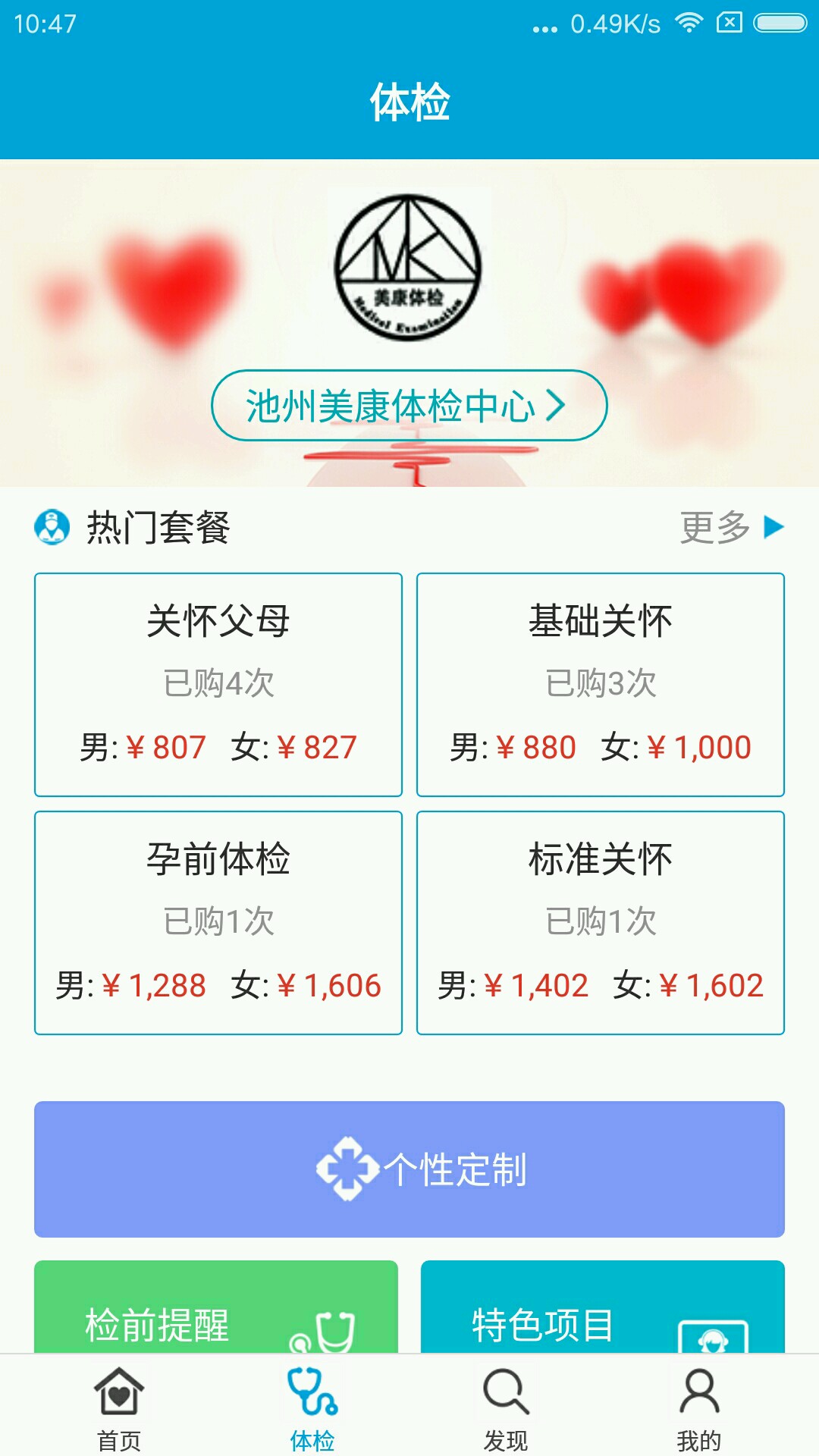View 更多 popular packages
Viewport: 819px width, 1456px height.
pos(731,527)
